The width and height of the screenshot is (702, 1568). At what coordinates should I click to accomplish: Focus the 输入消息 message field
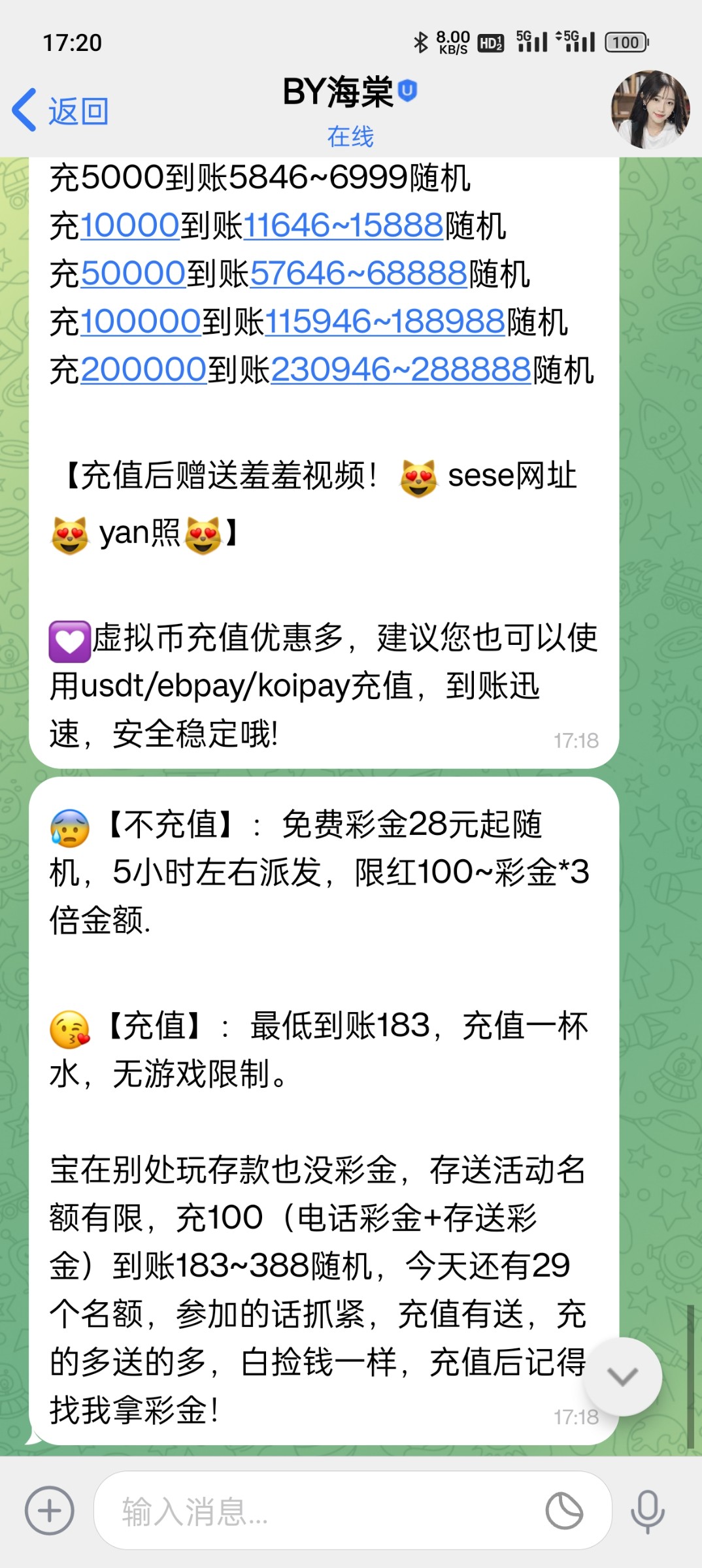[x=320, y=1511]
